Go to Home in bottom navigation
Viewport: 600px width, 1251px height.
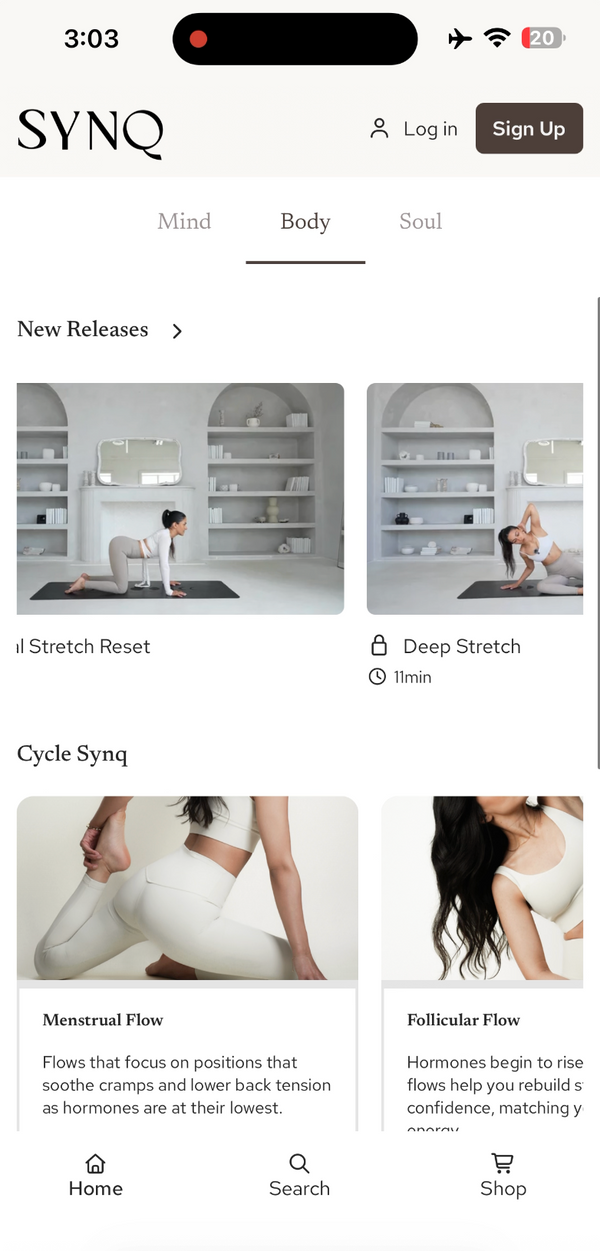96,1175
